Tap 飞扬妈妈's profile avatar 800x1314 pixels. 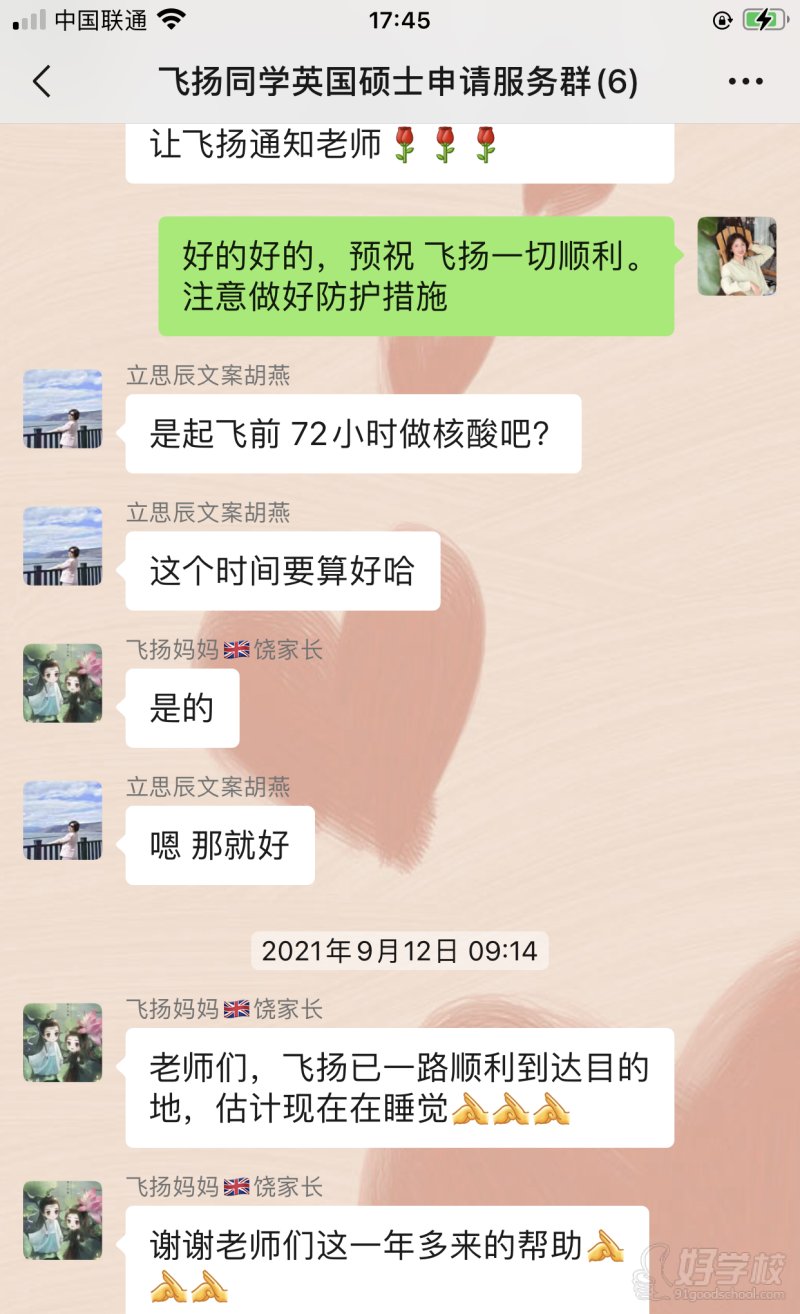(61, 685)
